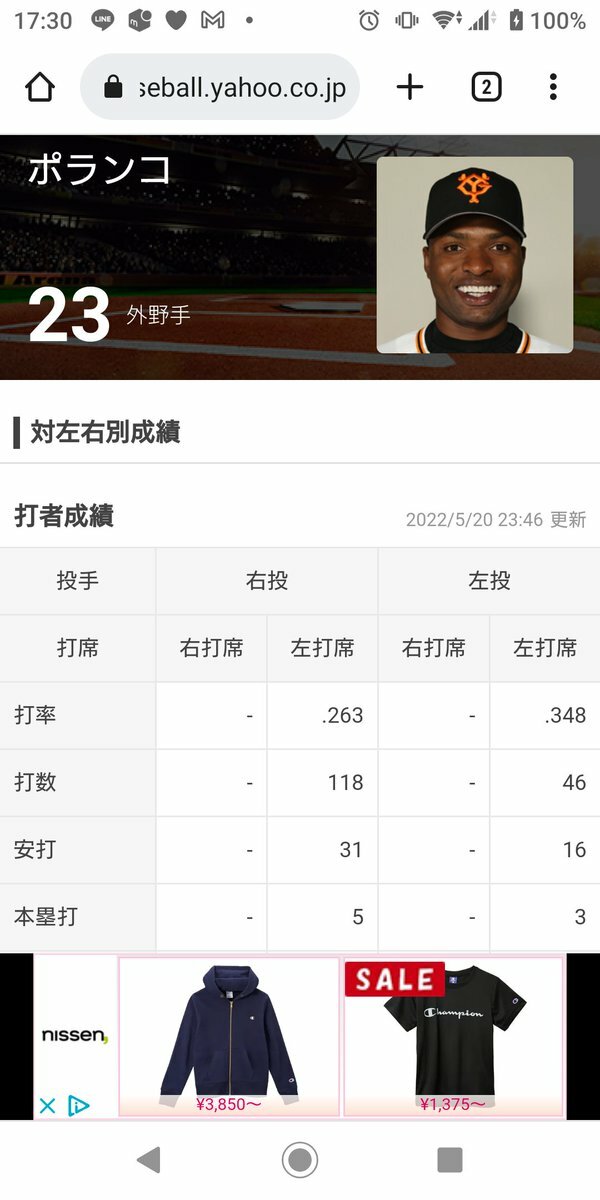Open Chrome's overflow menu
Screen dimensions: 600x1200
(553, 88)
